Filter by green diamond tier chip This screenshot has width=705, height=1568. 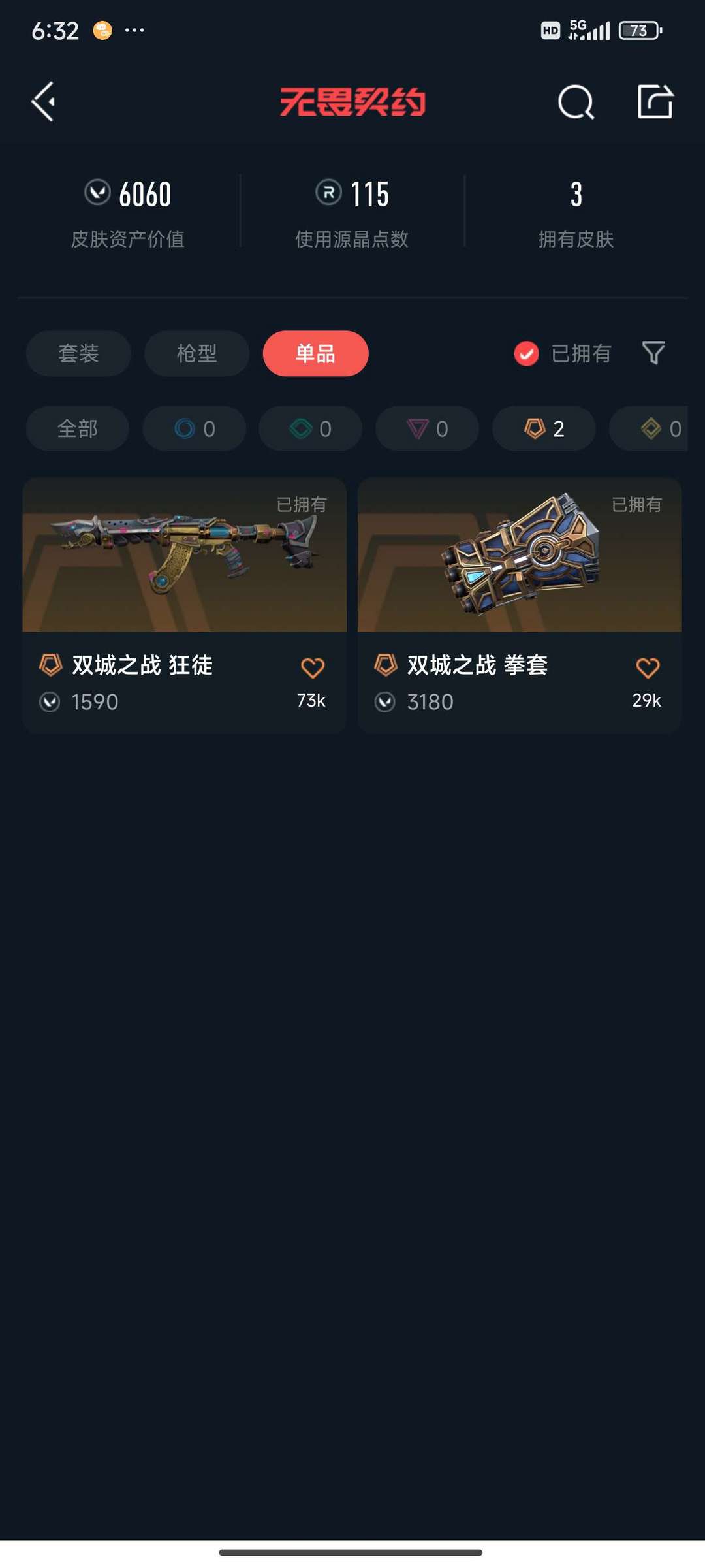click(310, 428)
